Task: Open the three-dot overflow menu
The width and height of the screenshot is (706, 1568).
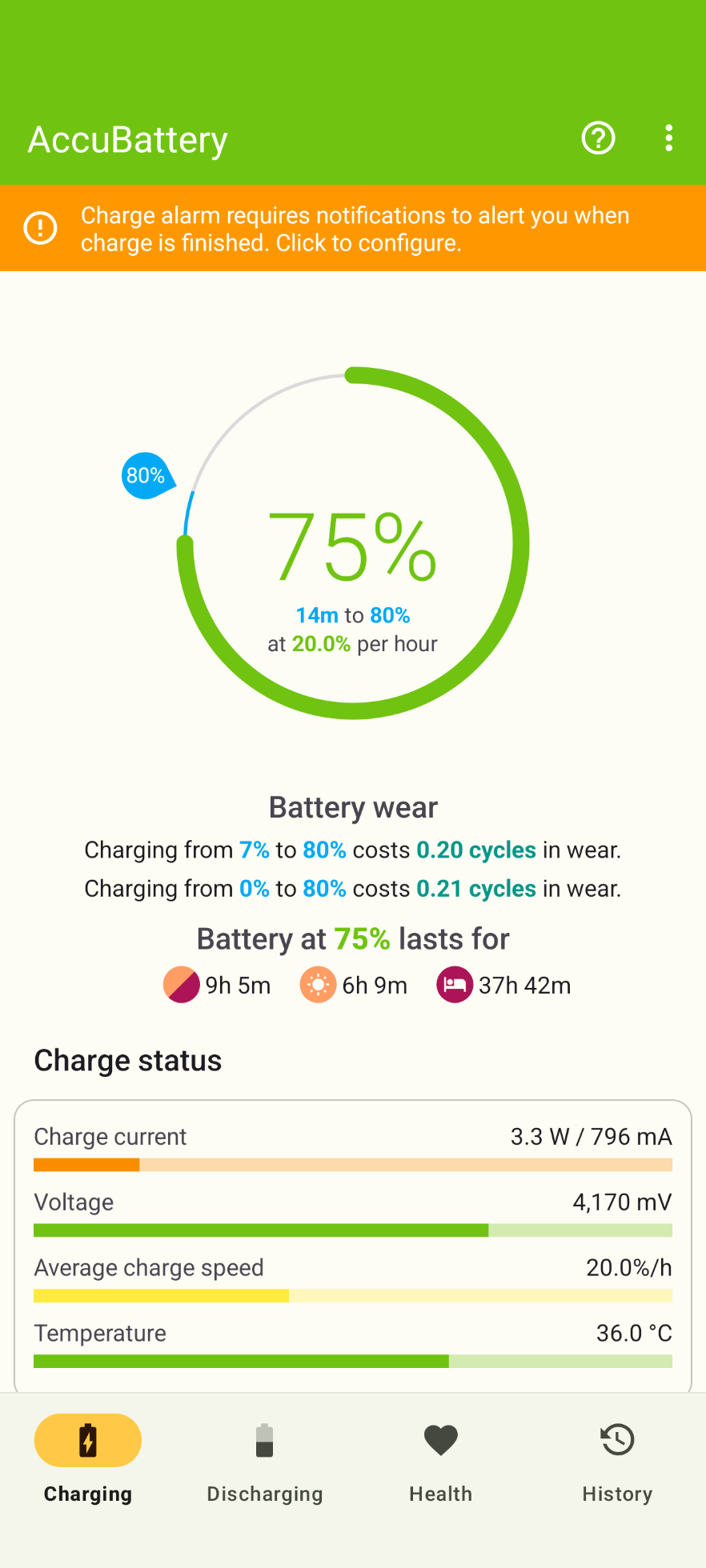Action: pos(668,138)
